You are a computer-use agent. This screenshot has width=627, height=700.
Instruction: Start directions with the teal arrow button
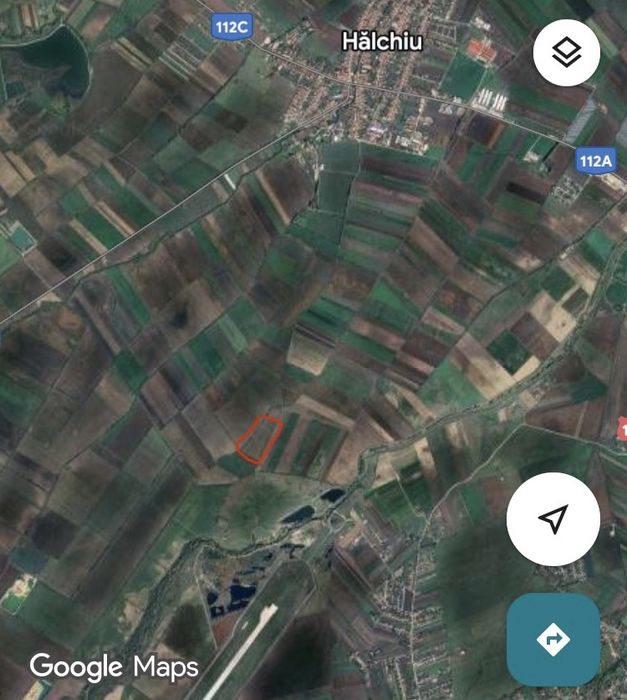pos(553,639)
